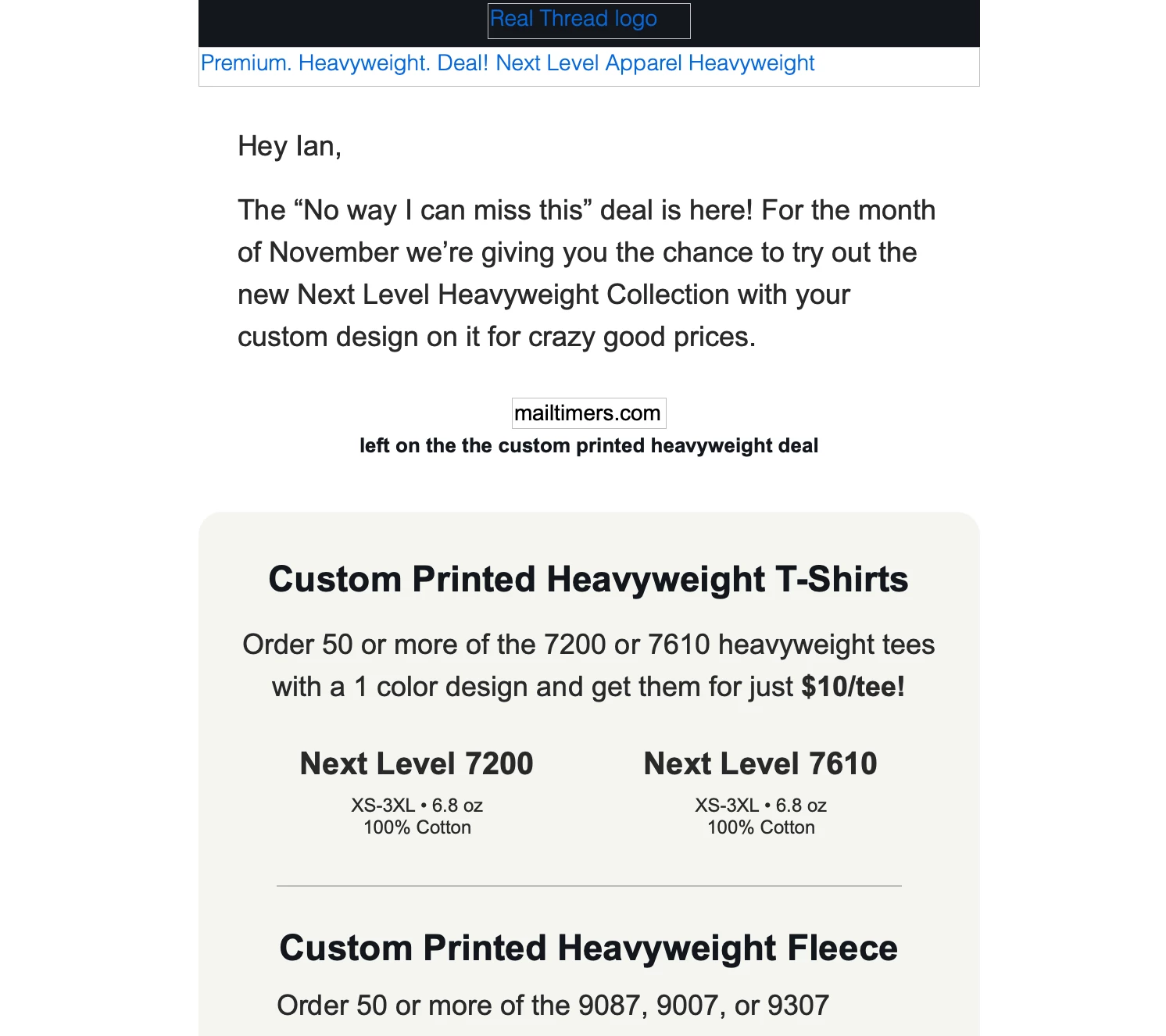Open the Real Thread logo link

click(x=588, y=20)
